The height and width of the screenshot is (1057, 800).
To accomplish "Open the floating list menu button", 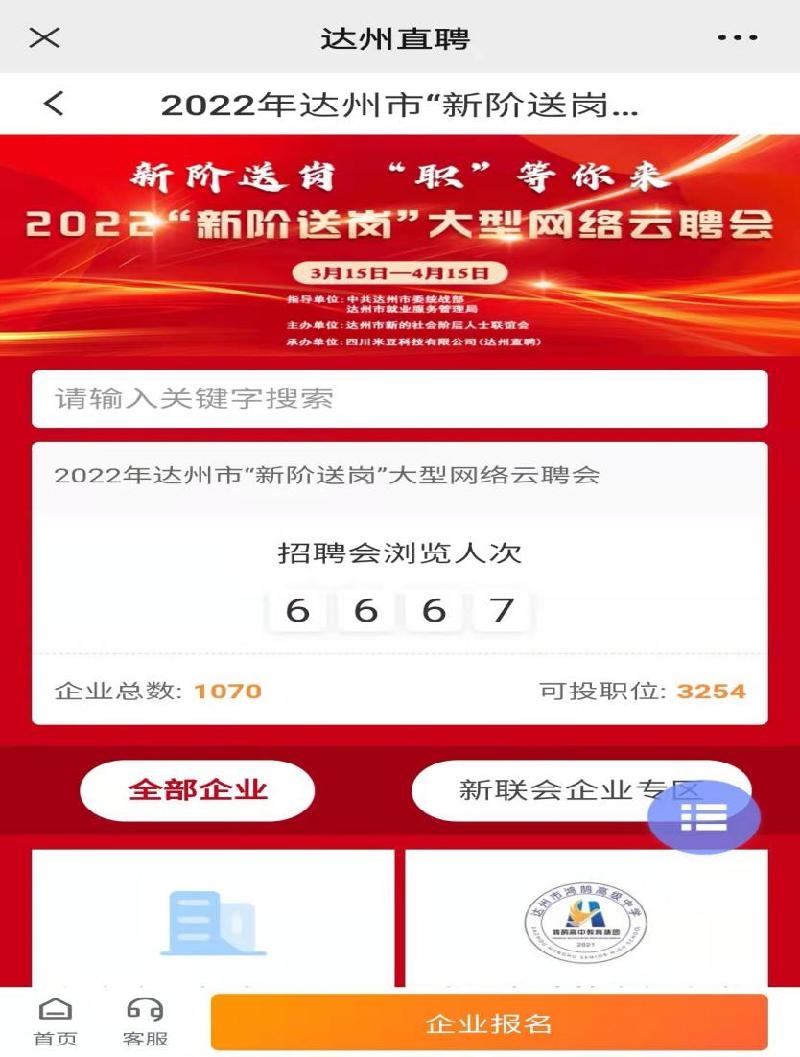I will [x=704, y=817].
